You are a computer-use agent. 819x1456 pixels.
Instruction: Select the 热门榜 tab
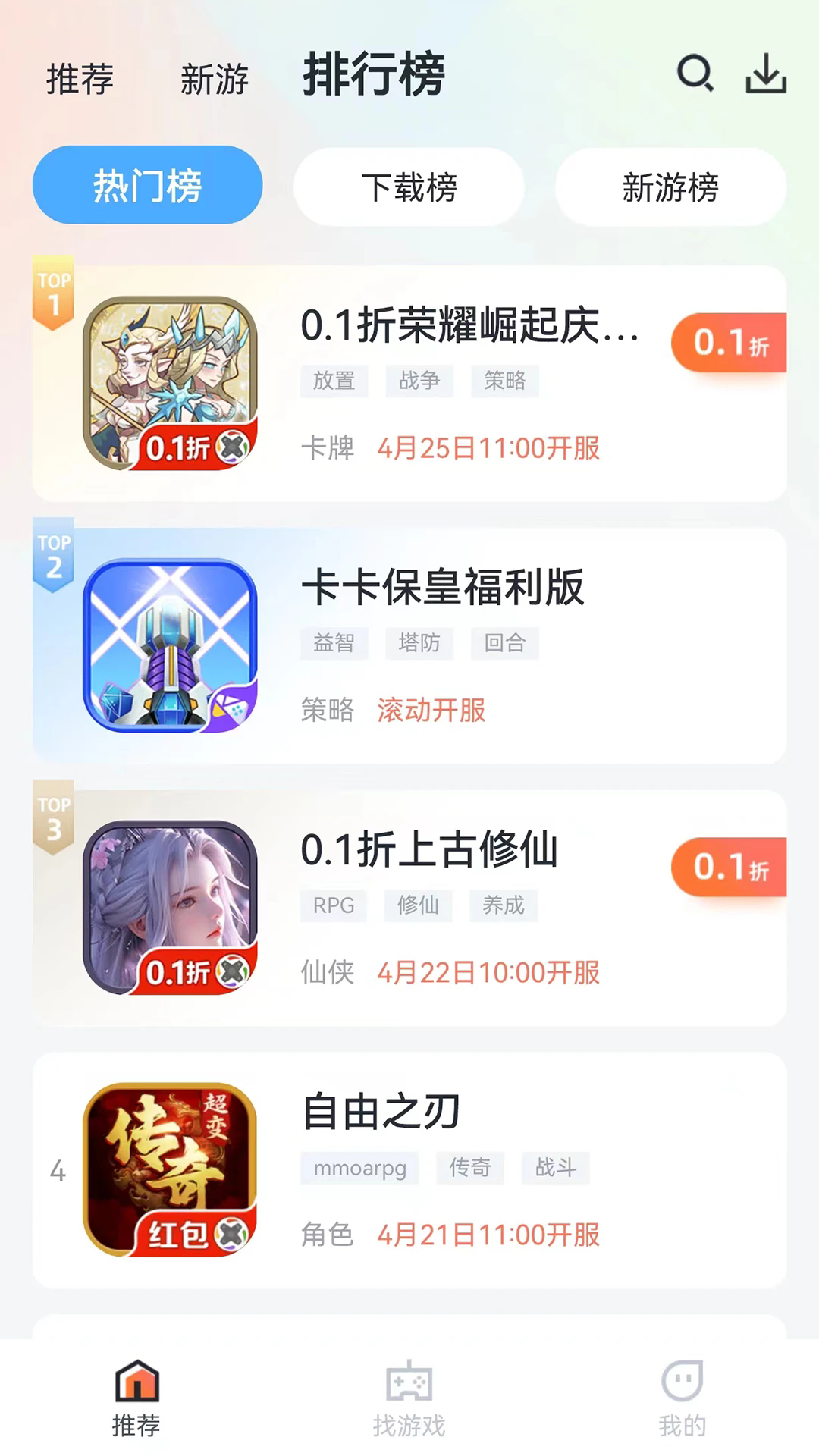point(147,184)
